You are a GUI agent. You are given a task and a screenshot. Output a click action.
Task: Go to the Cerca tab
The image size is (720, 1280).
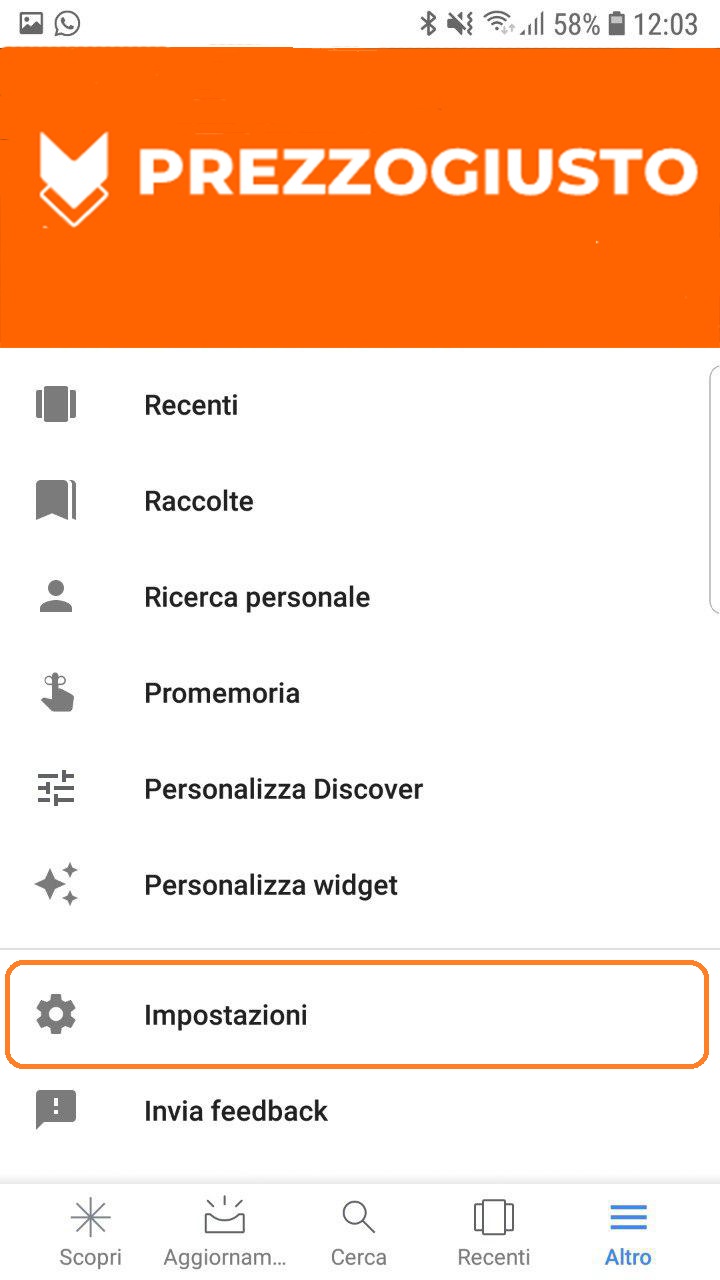click(x=358, y=1232)
